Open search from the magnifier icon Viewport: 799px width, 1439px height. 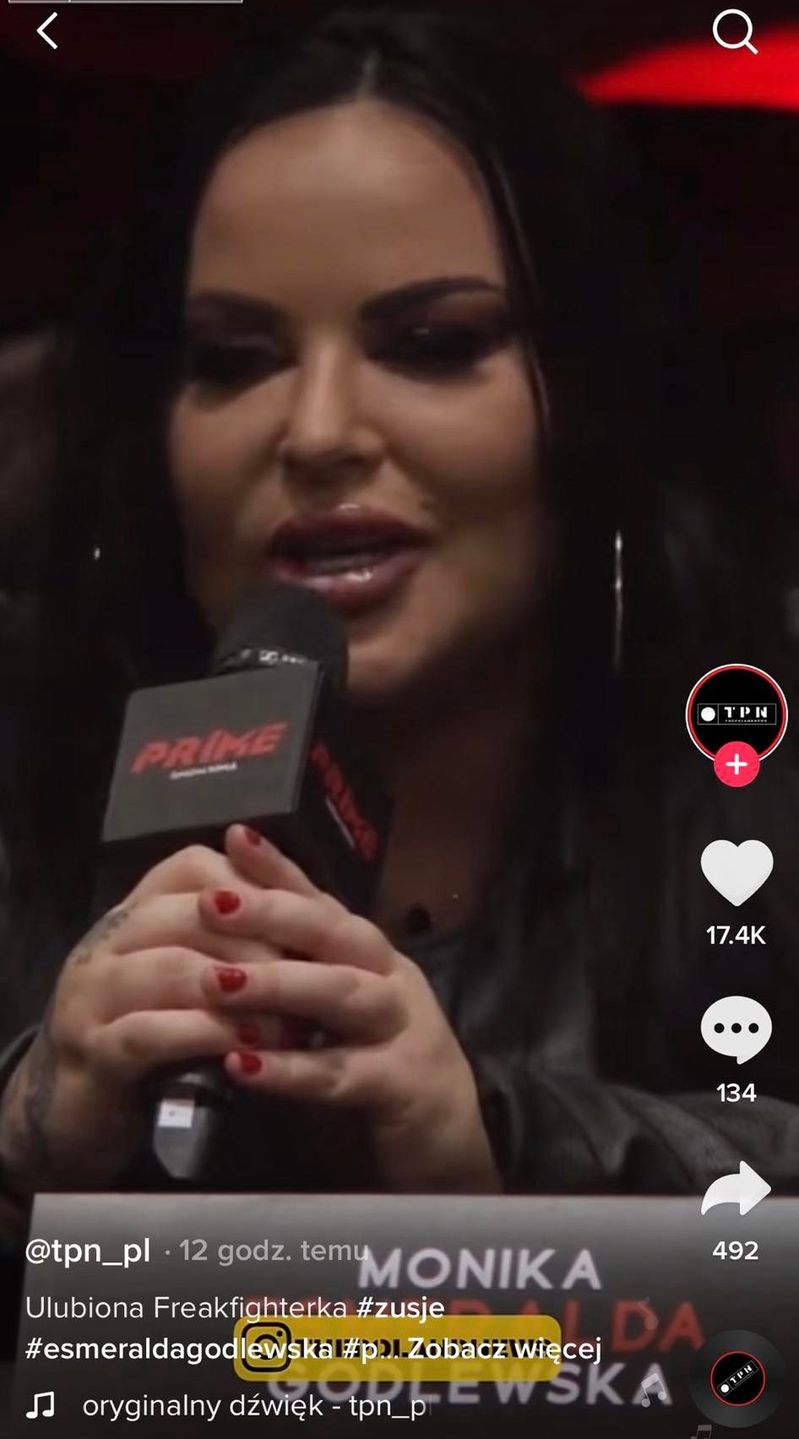(734, 33)
